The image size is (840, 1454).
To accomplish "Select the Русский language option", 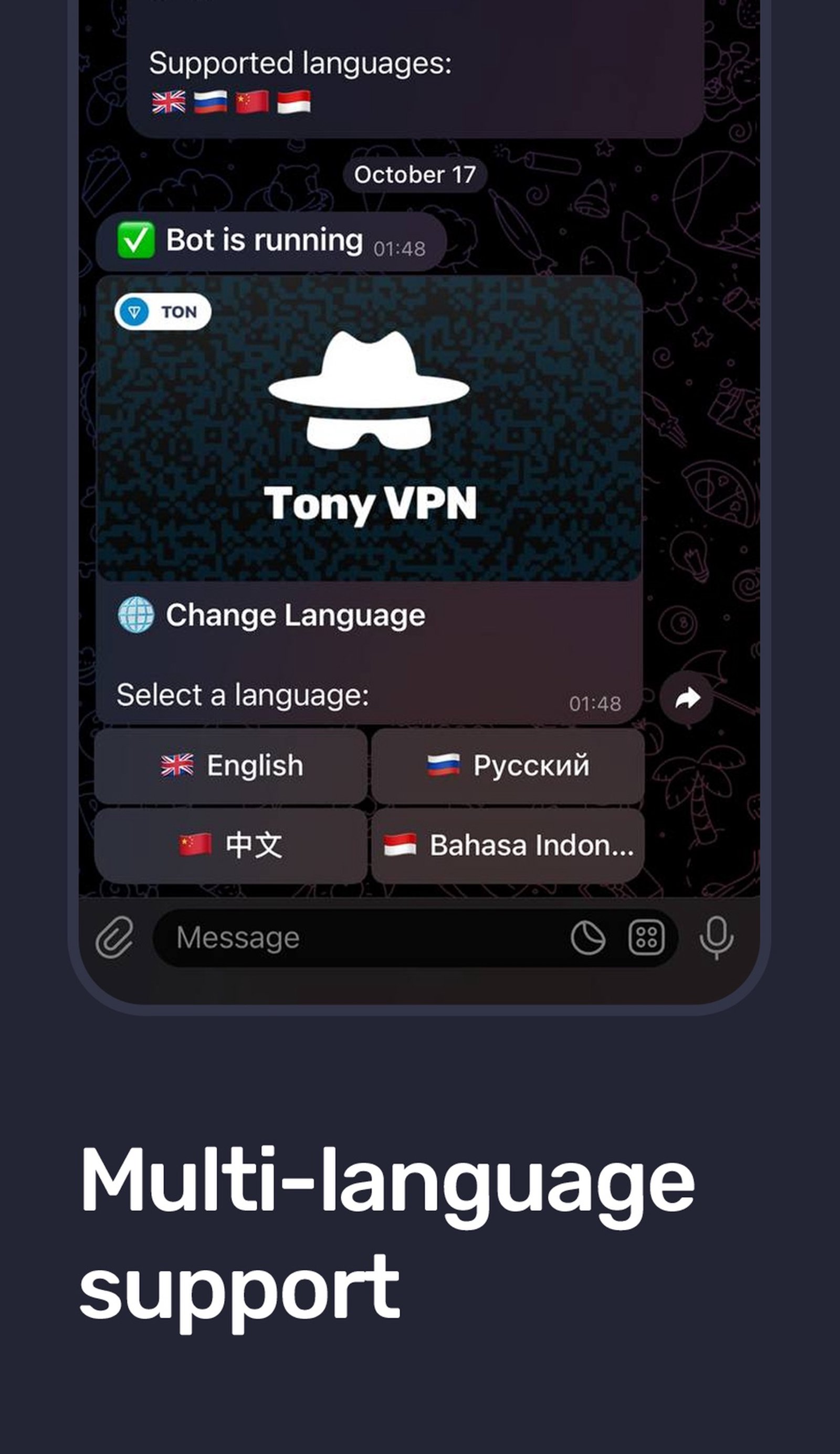I will 506,766.
